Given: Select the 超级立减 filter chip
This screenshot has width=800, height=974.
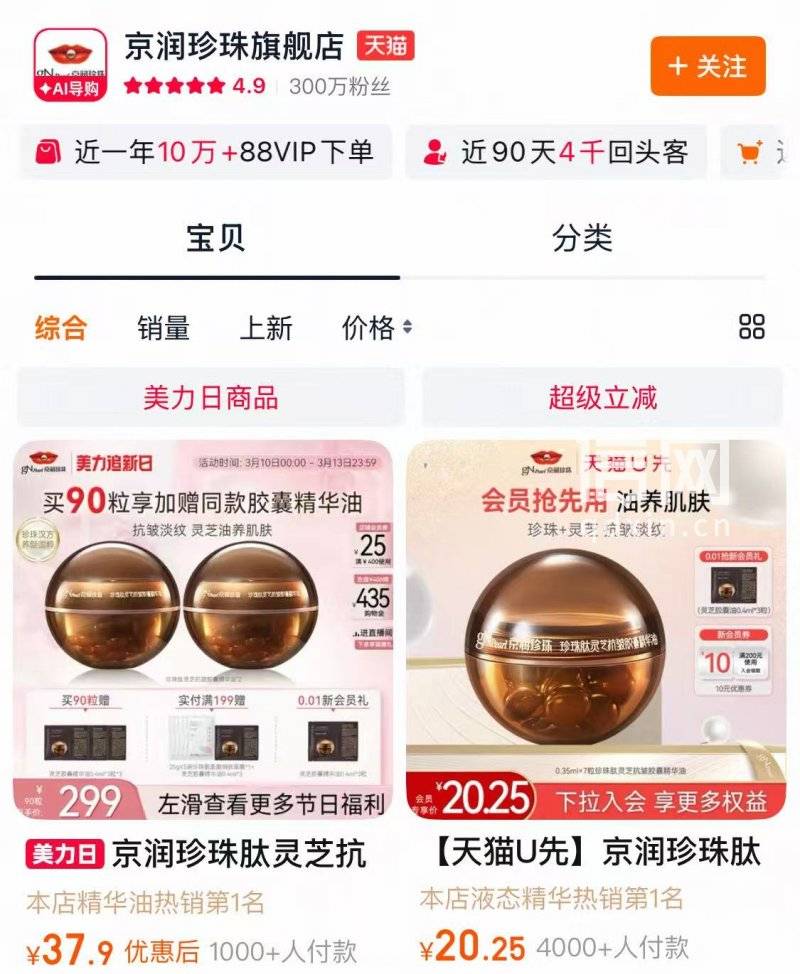Looking at the screenshot, I should pos(602,397).
